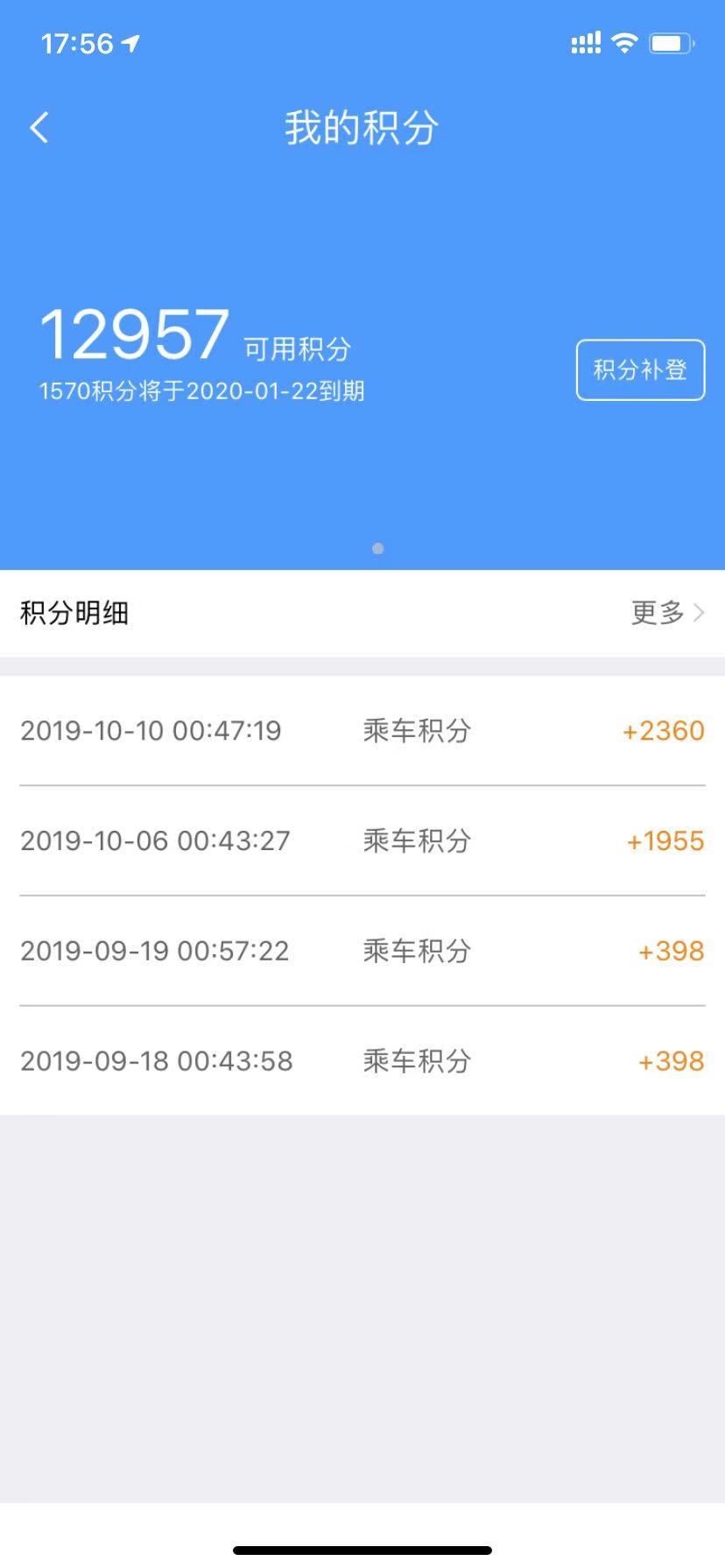Tap the Wi-Fi icon in the status bar

point(624,41)
